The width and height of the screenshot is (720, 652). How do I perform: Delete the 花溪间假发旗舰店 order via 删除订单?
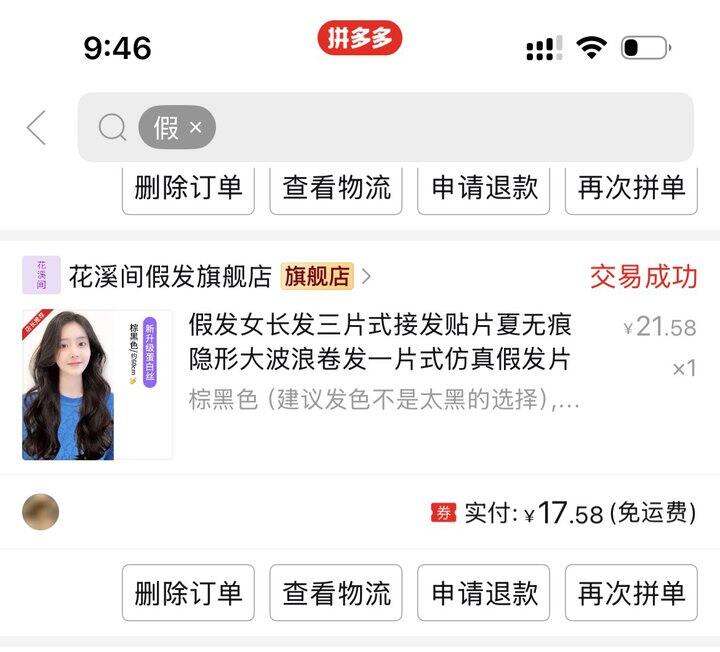coord(188,593)
